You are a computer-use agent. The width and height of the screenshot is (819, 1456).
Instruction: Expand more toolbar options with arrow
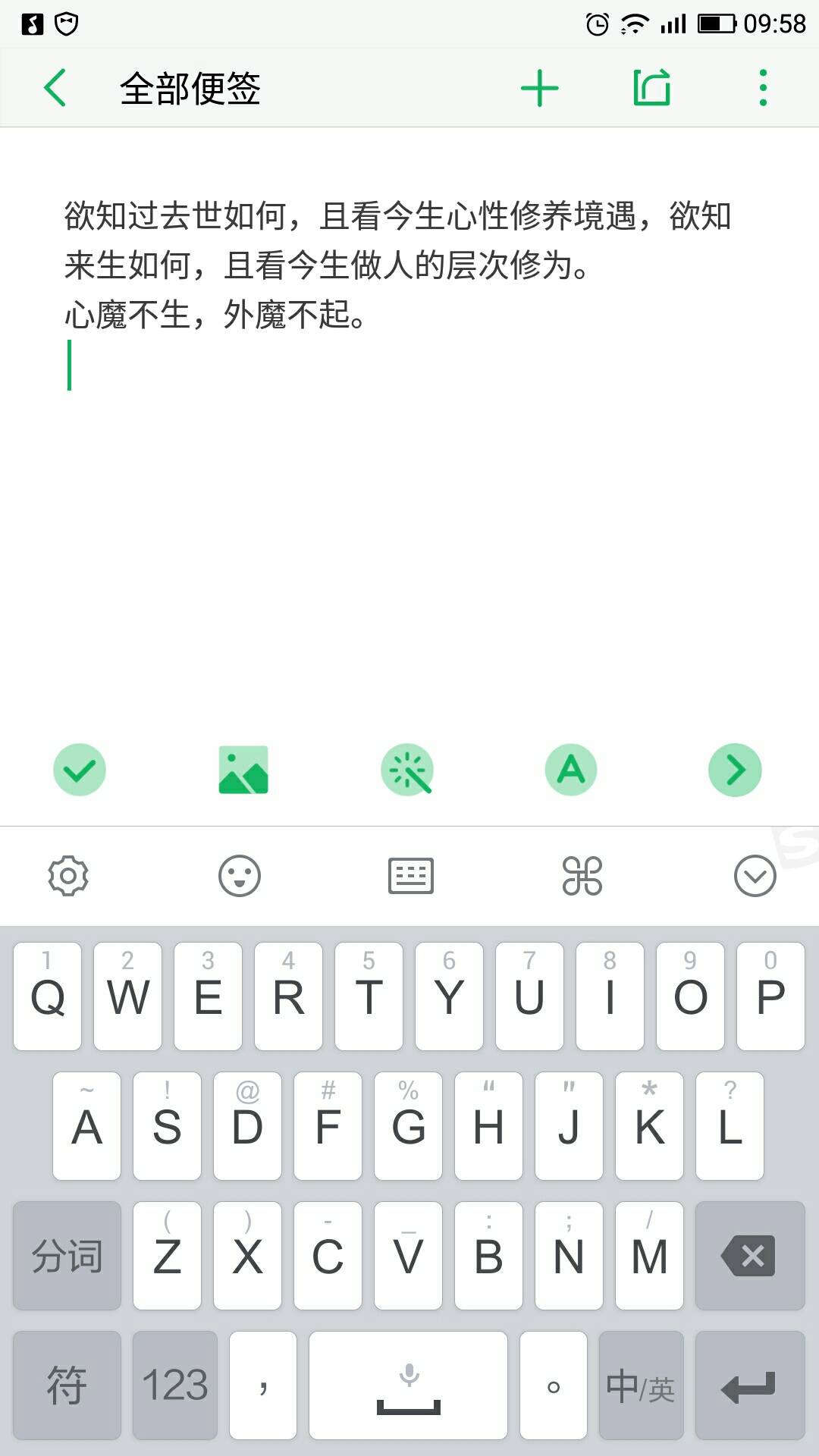(735, 770)
